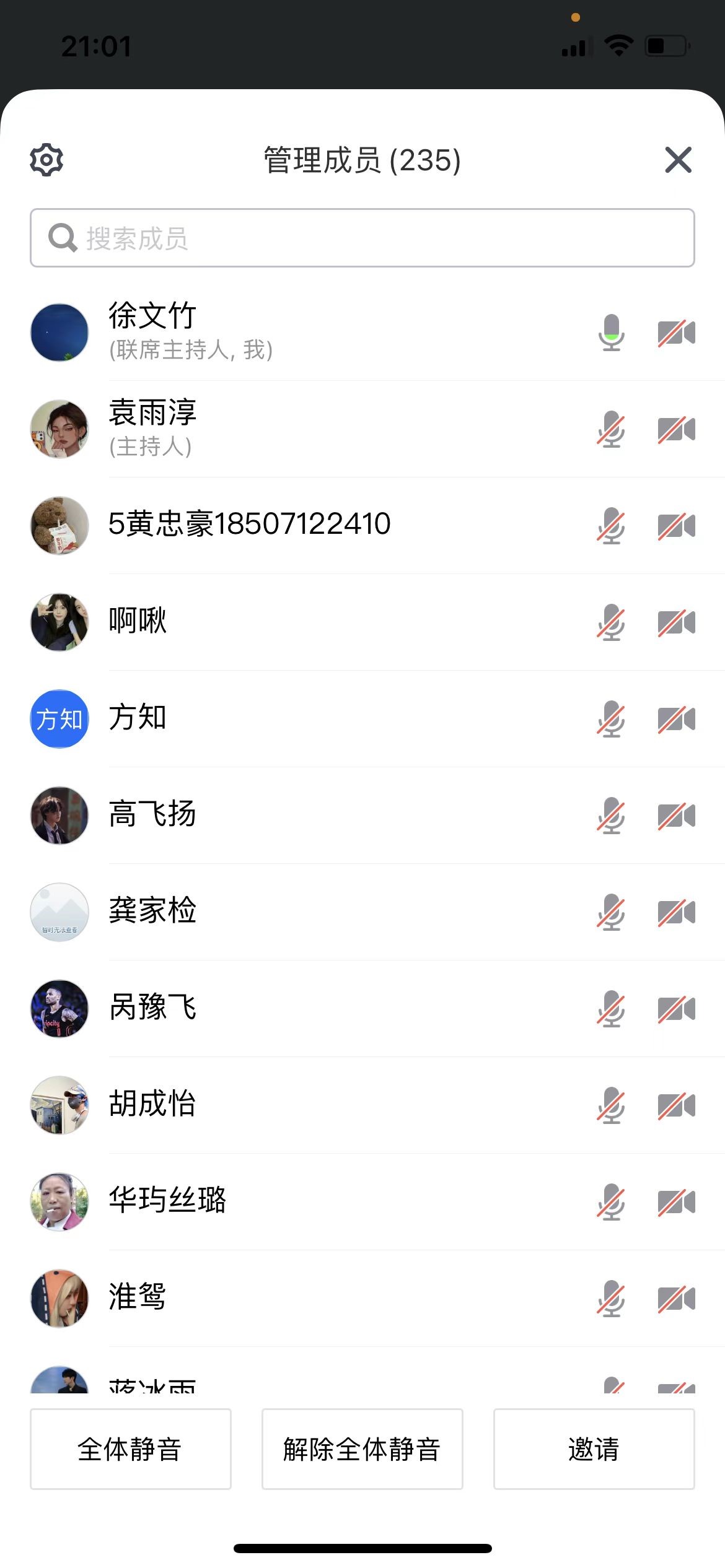Invite people with 邀请 button

click(594, 1449)
